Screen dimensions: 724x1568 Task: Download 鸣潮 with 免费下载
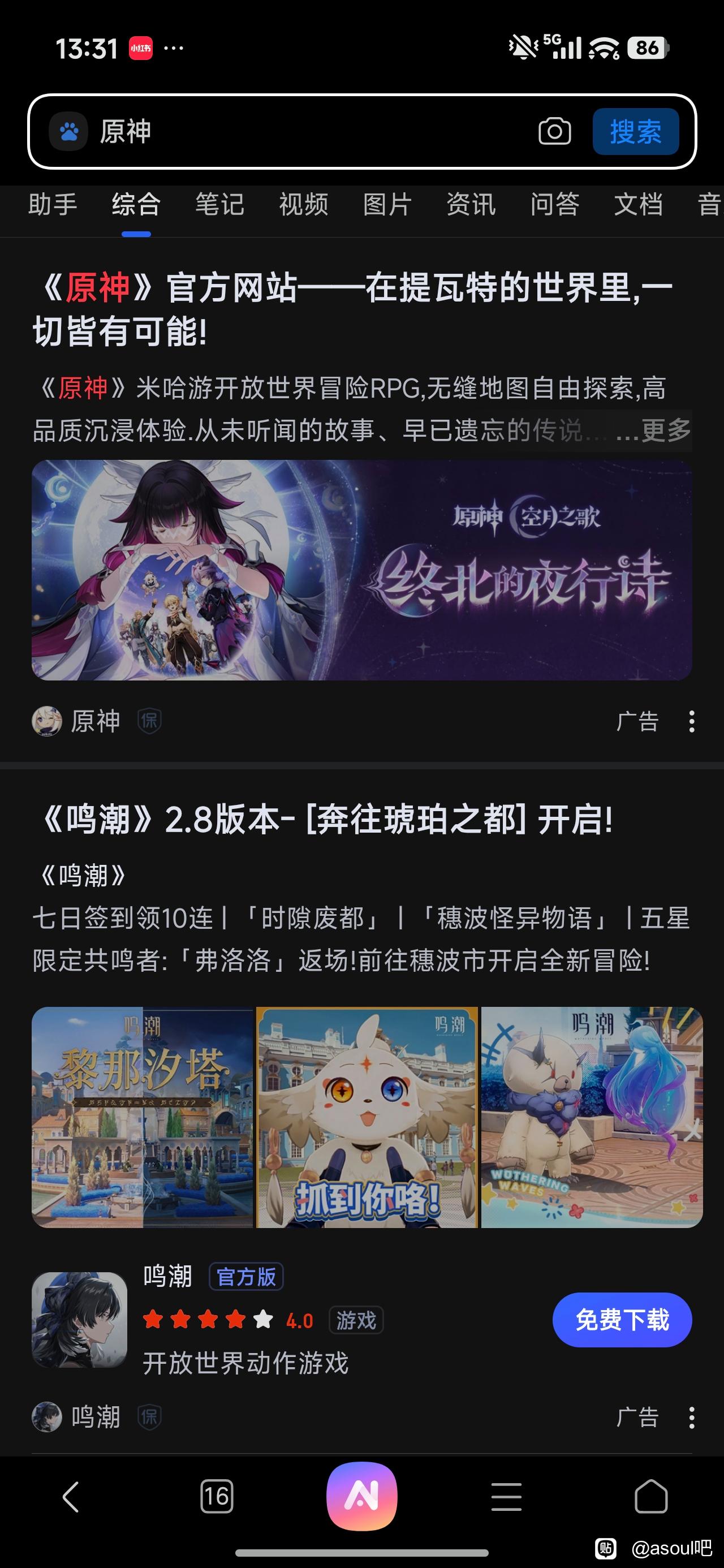coord(622,1320)
